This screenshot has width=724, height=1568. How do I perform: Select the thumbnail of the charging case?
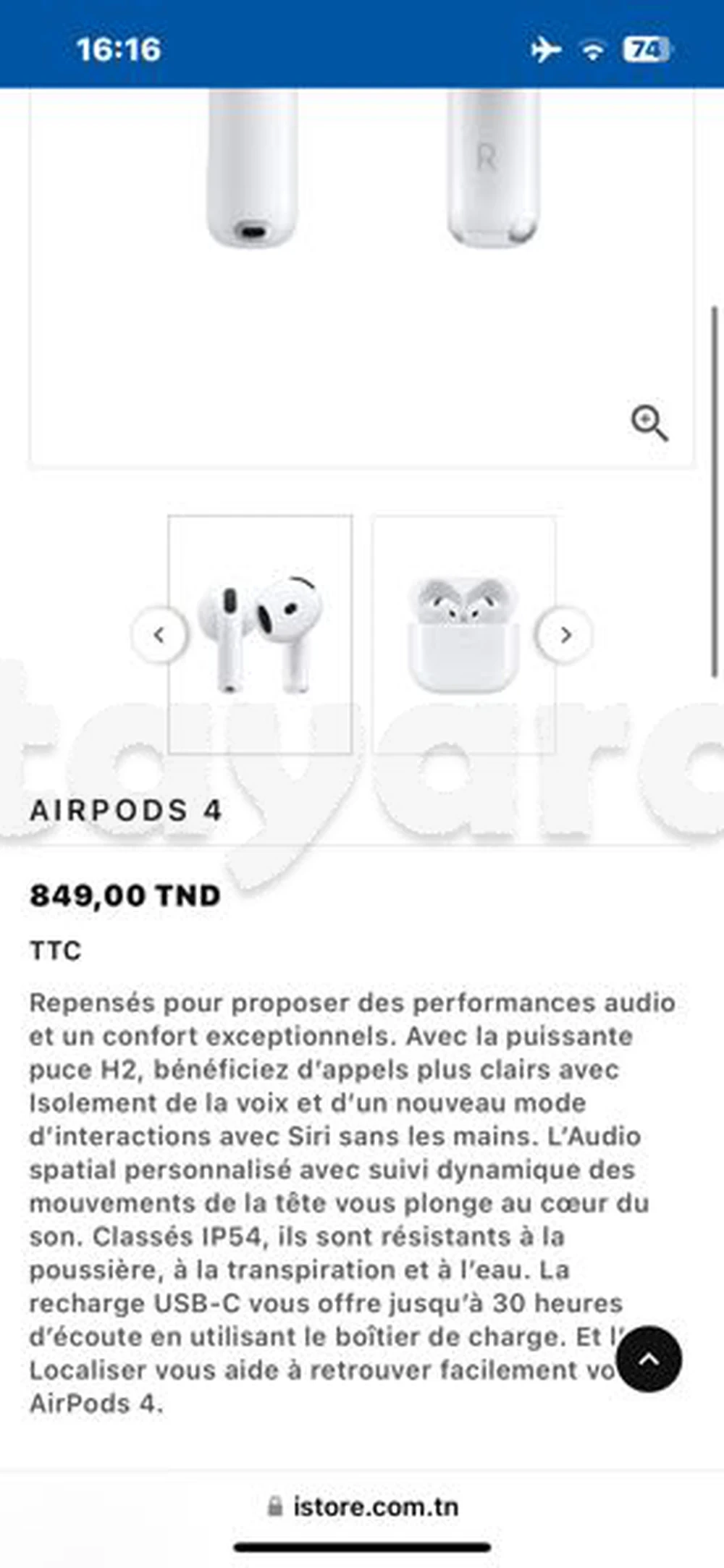tap(464, 634)
